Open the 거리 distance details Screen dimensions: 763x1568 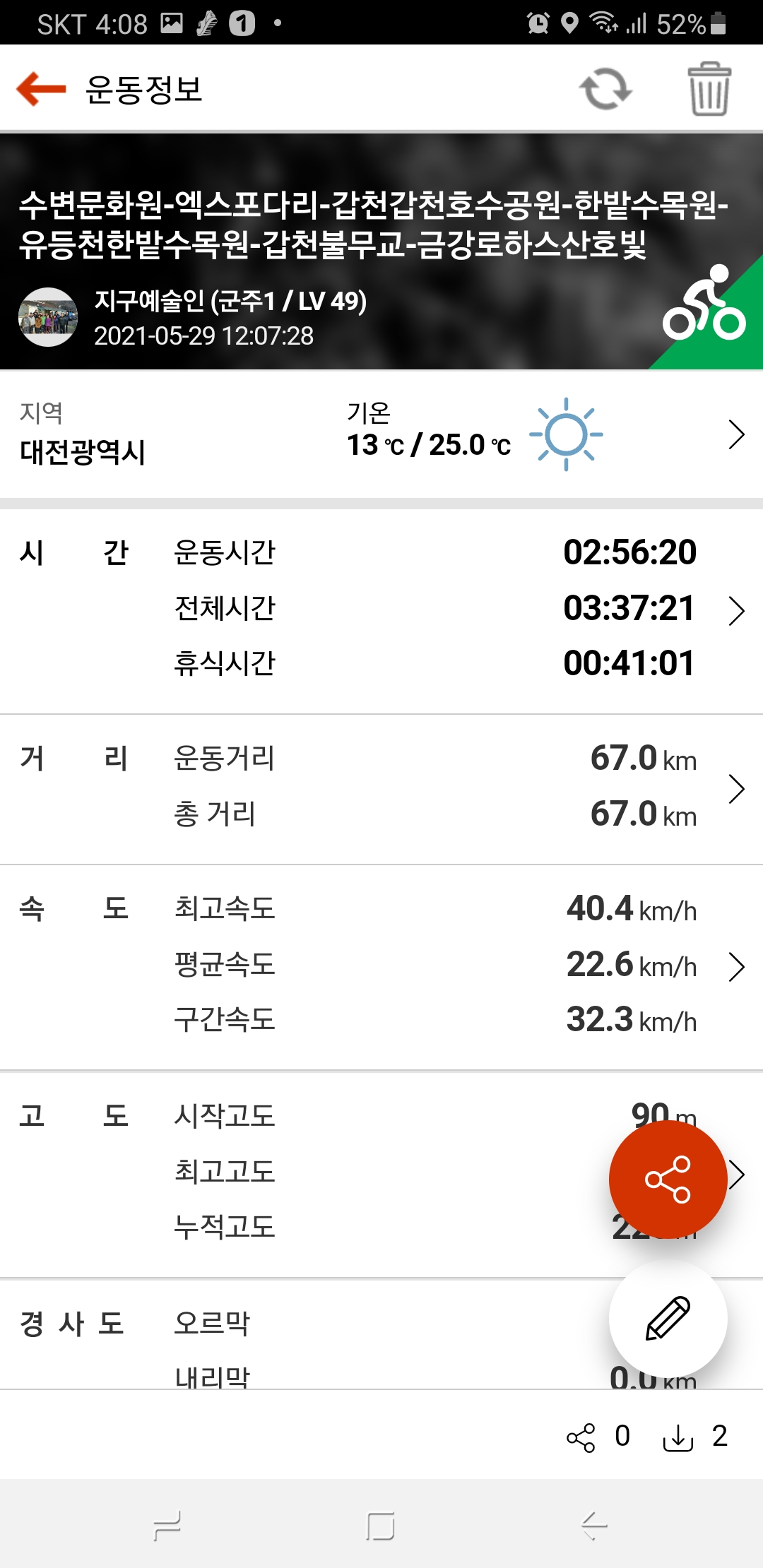(736, 789)
